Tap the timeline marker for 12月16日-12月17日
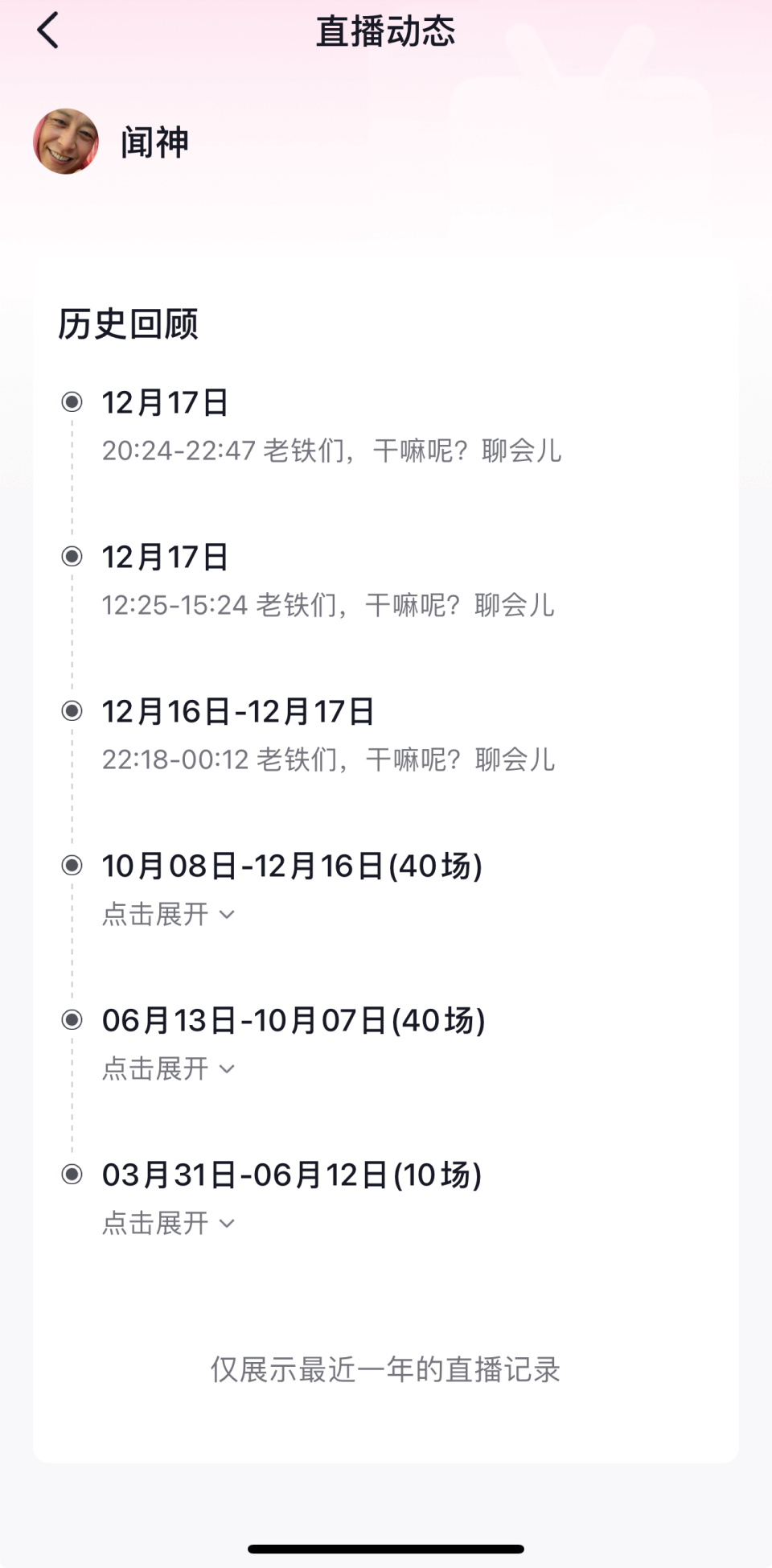The image size is (772, 1568). coord(73,711)
